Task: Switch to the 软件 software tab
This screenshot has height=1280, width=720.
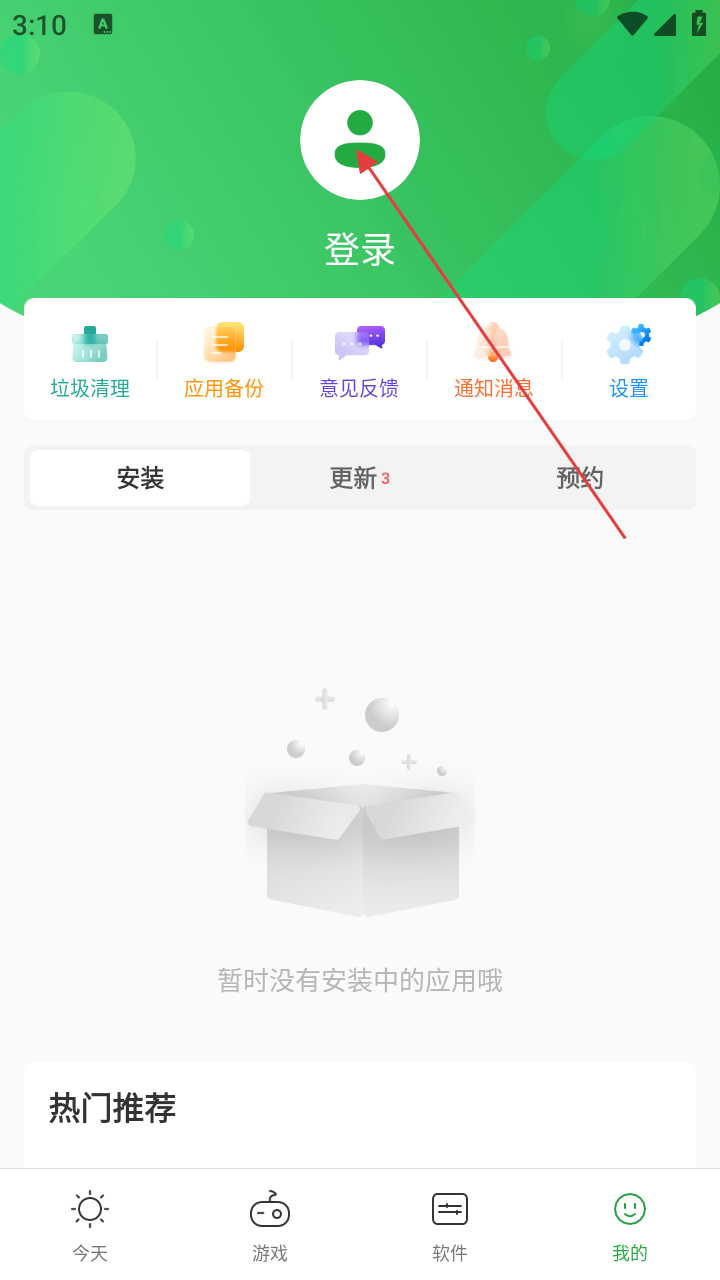Action: coord(450,1225)
